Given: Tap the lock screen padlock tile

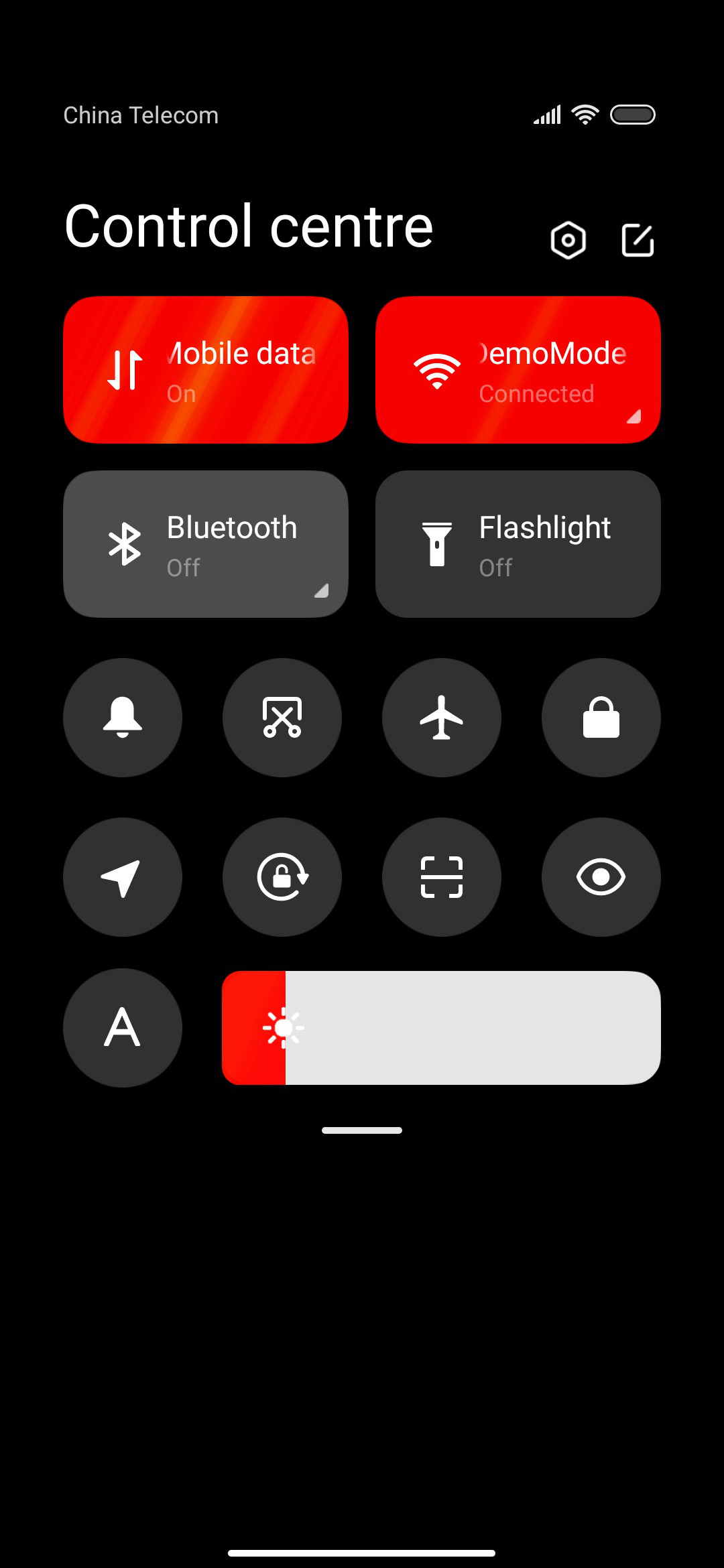Looking at the screenshot, I should (x=601, y=718).
